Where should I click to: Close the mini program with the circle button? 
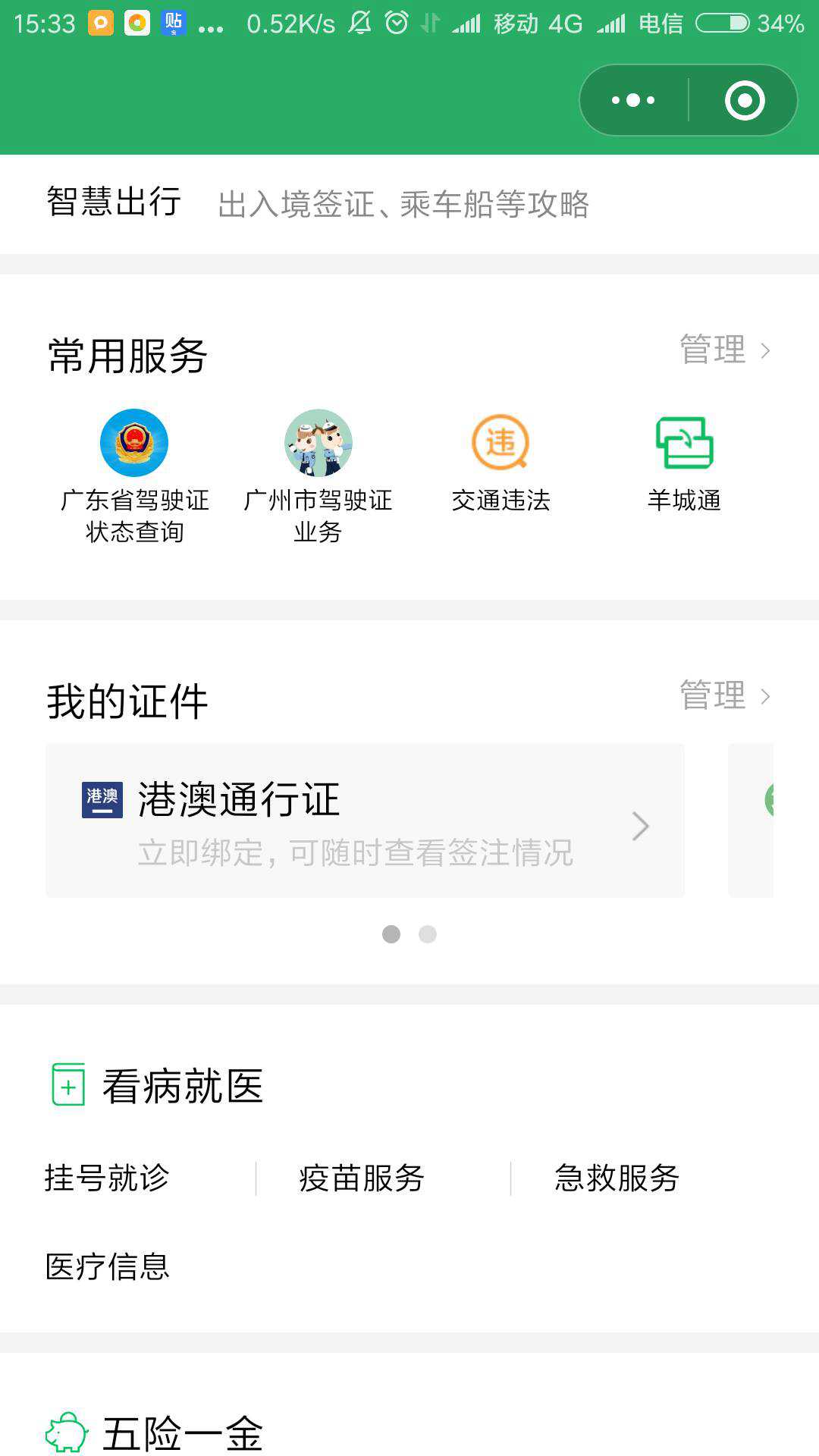744,100
